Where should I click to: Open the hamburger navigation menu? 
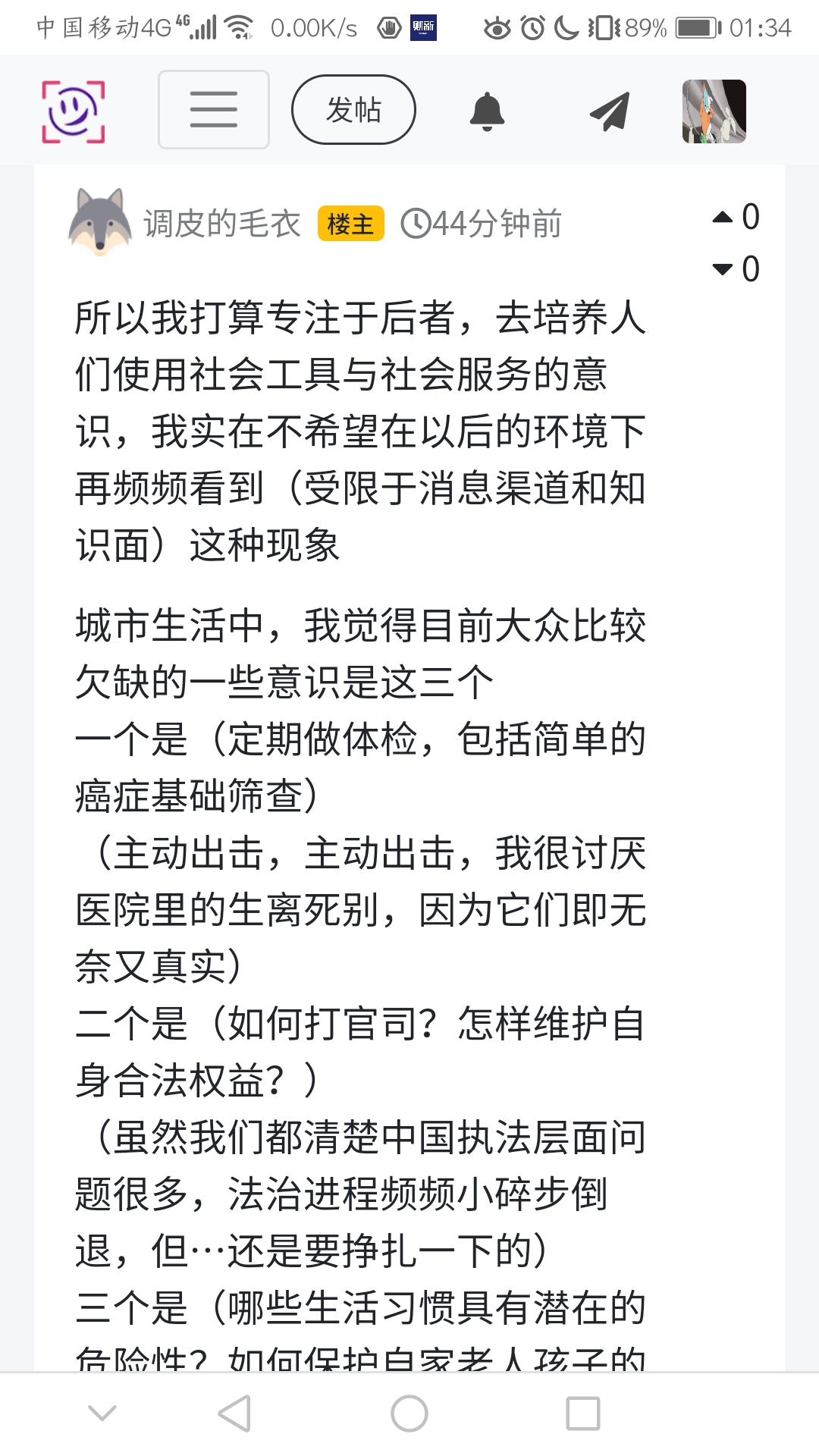(214, 110)
